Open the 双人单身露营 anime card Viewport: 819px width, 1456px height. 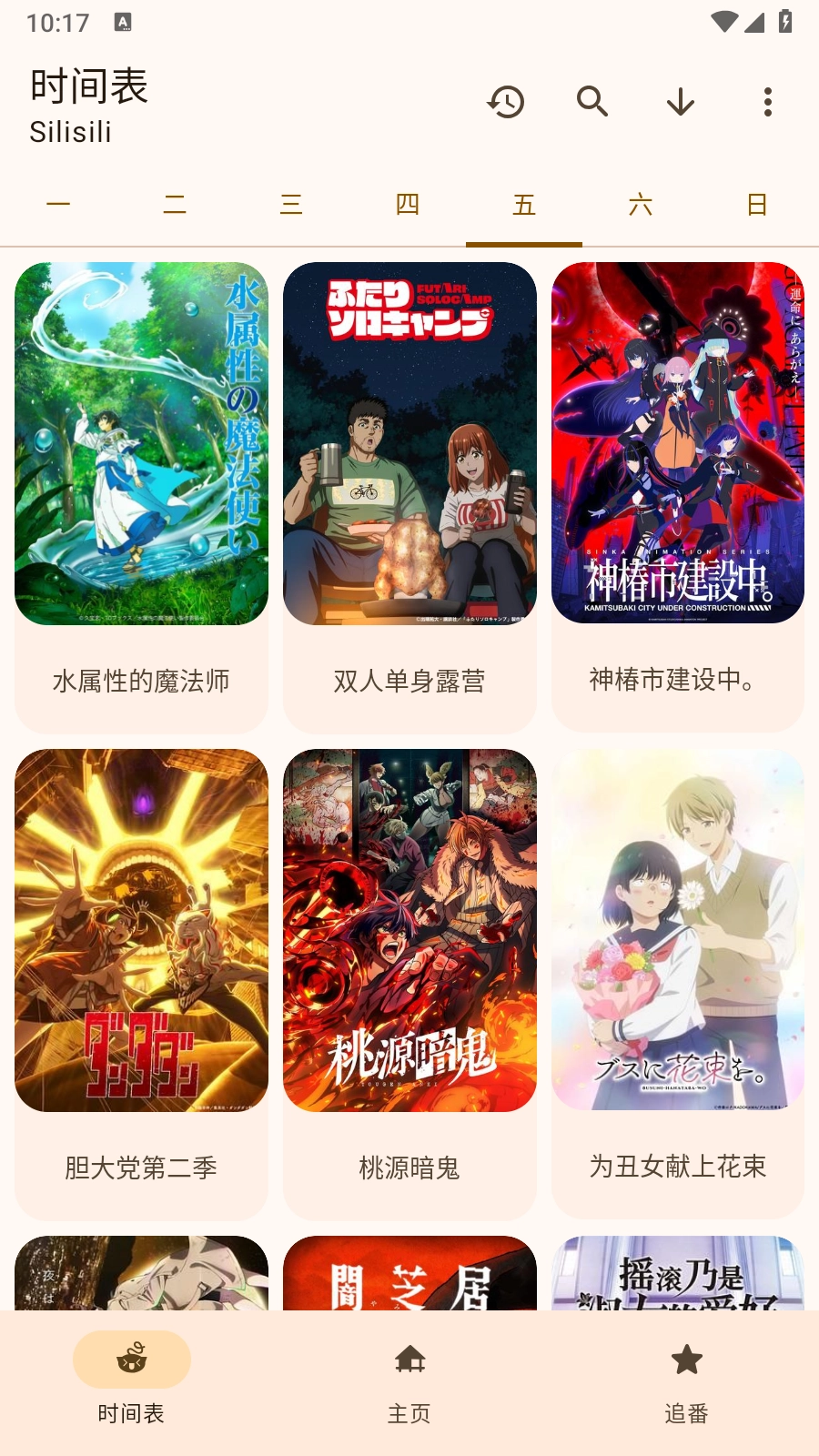tap(409, 496)
